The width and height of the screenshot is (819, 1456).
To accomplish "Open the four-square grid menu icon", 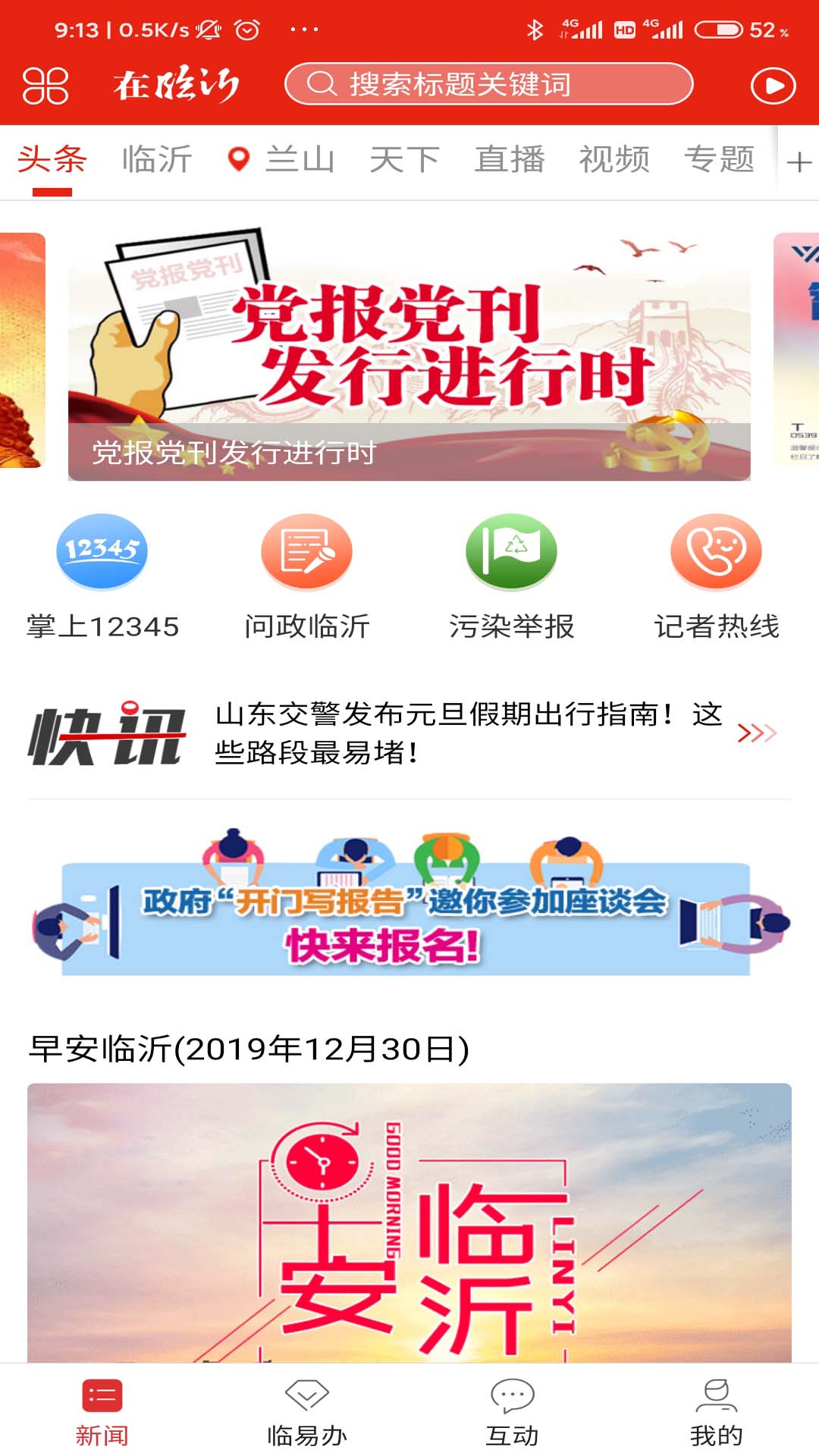I will [x=45, y=85].
